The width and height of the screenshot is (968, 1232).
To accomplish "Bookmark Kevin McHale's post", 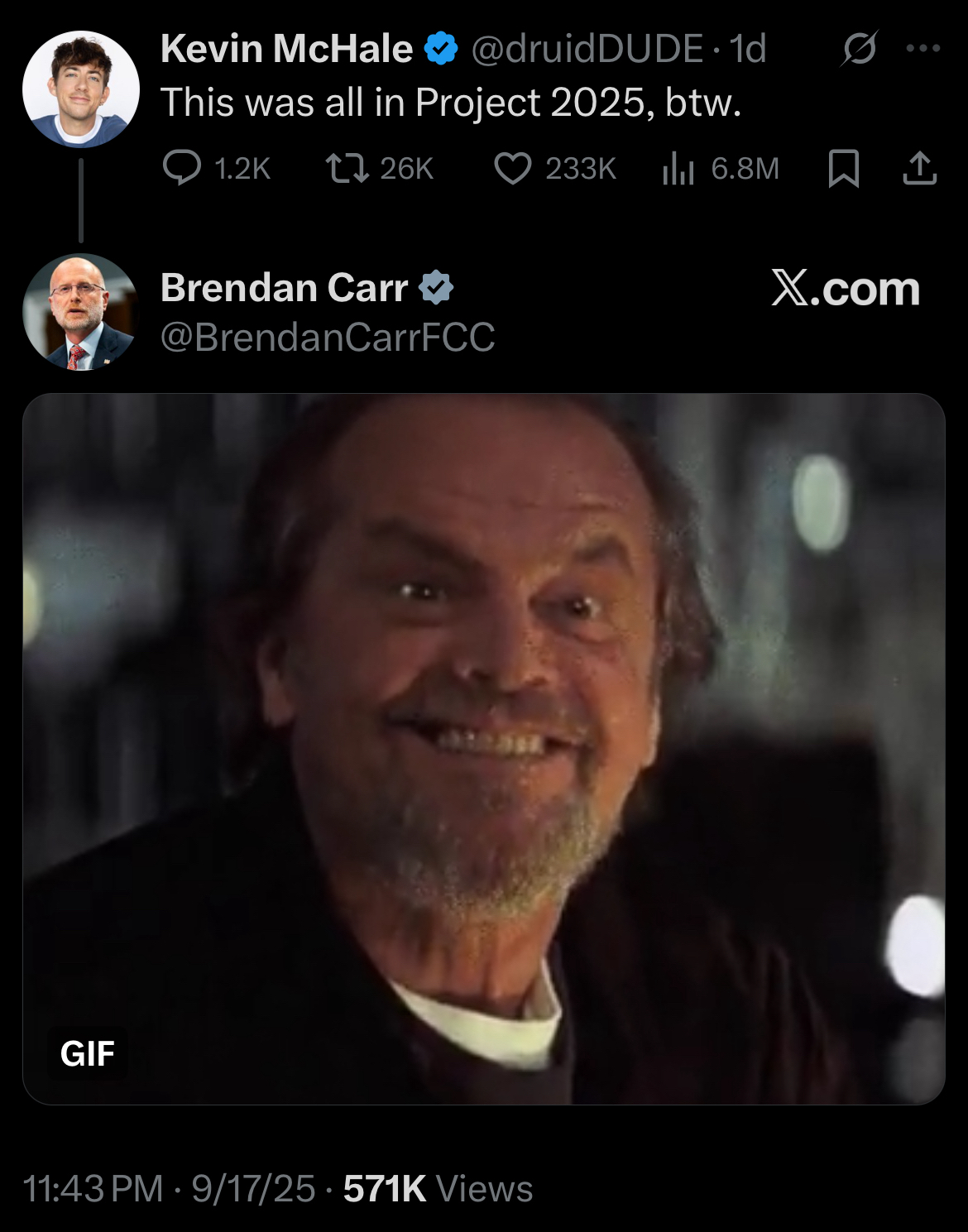I will click(x=843, y=169).
